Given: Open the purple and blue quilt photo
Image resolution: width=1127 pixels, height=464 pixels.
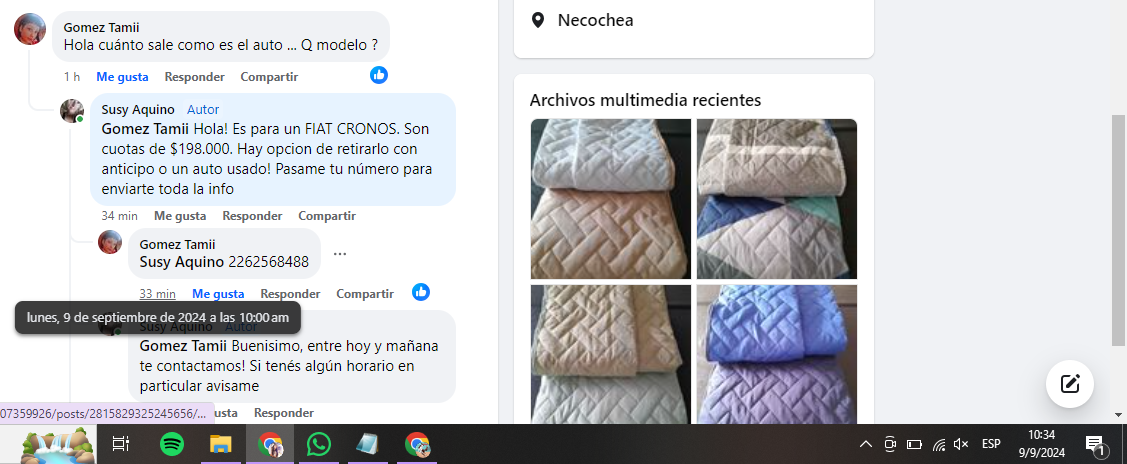Looking at the screenshot, I should (x=776, y=355).
